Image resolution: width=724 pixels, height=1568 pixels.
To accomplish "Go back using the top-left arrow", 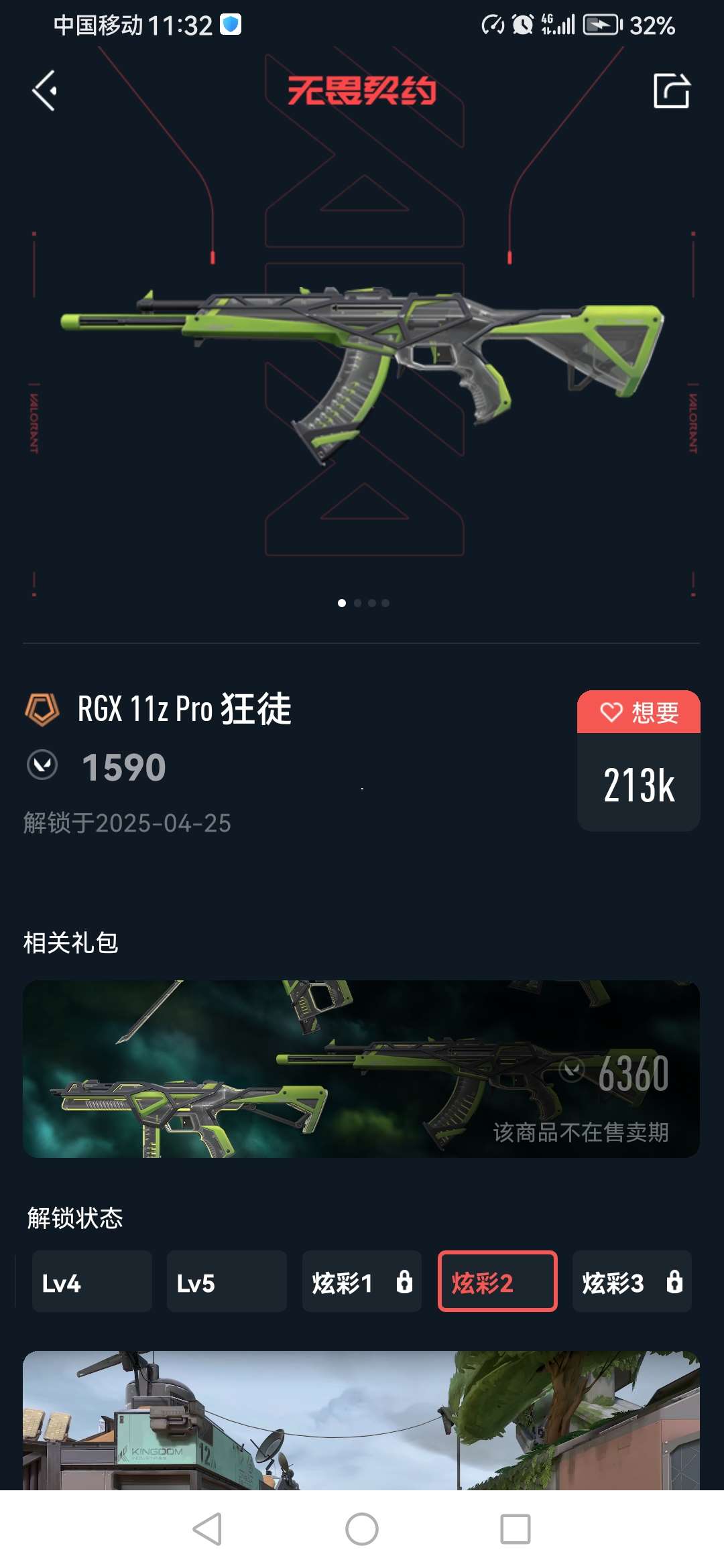I will (45, 90).
